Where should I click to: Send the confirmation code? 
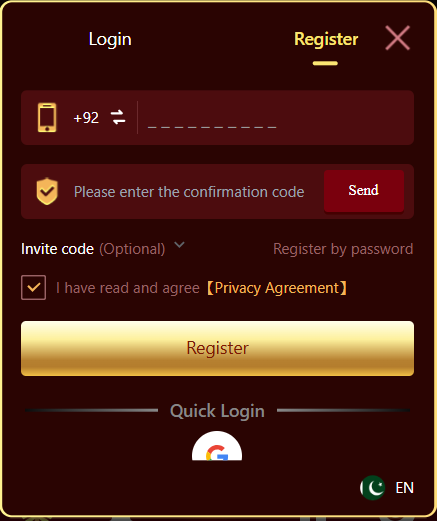(364, 191)
